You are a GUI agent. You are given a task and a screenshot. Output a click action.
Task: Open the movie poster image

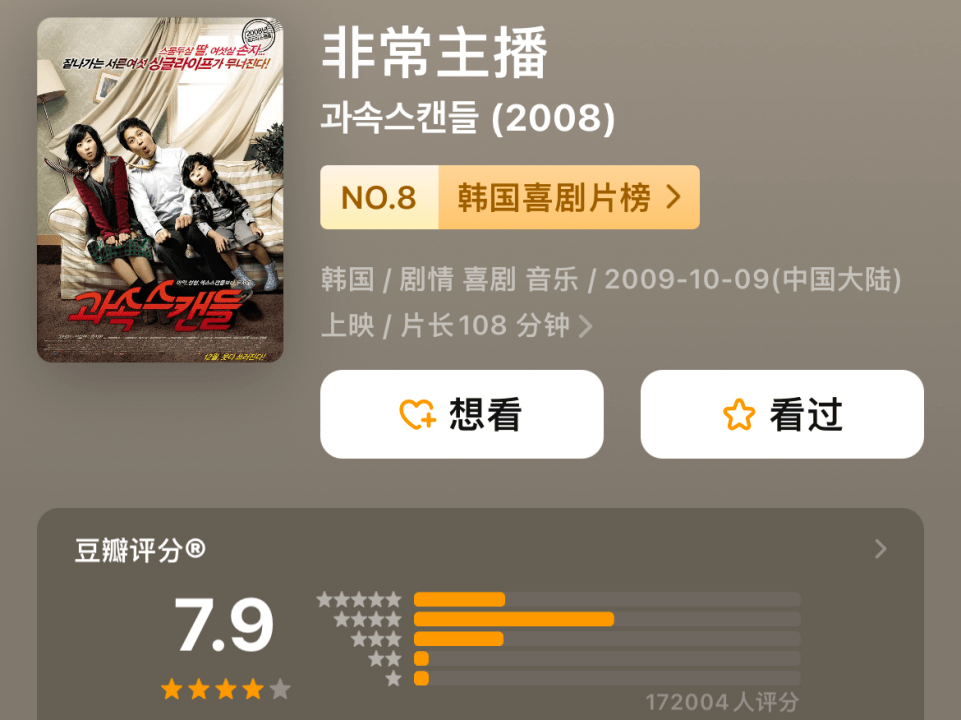pos(160,190)
